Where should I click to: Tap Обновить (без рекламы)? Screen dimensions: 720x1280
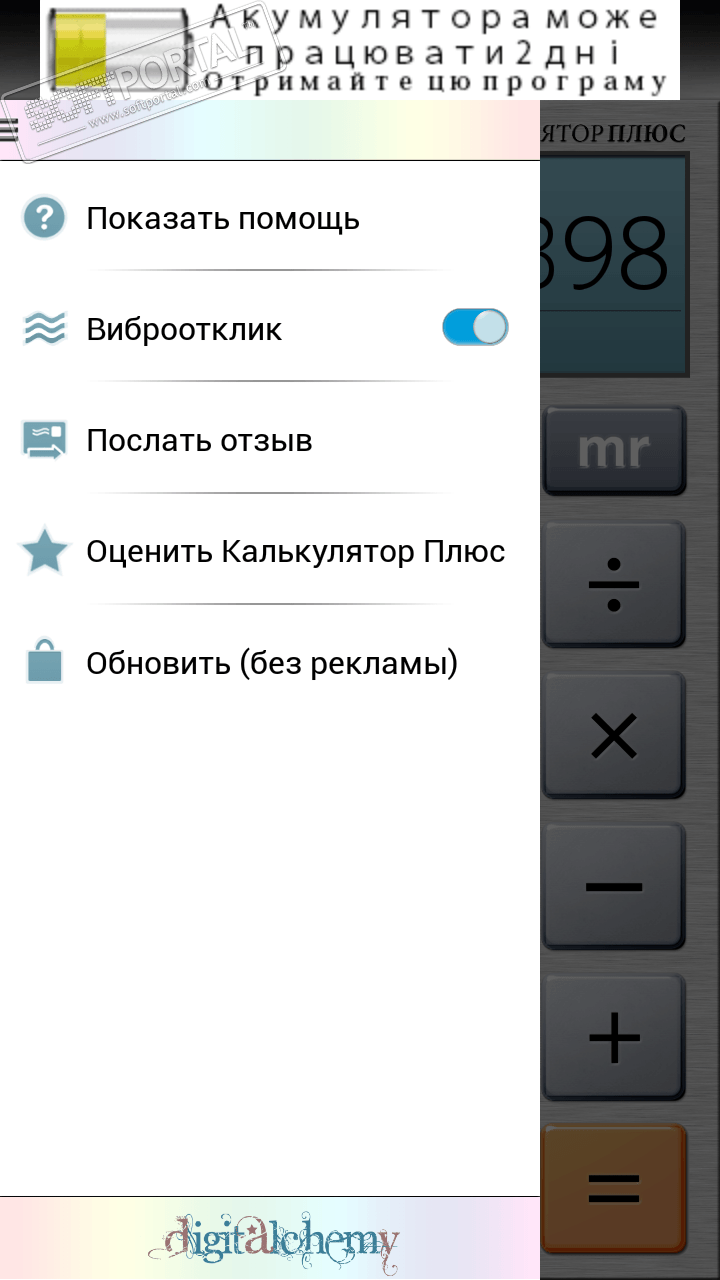pyautogui.click(x=271, y=663)
